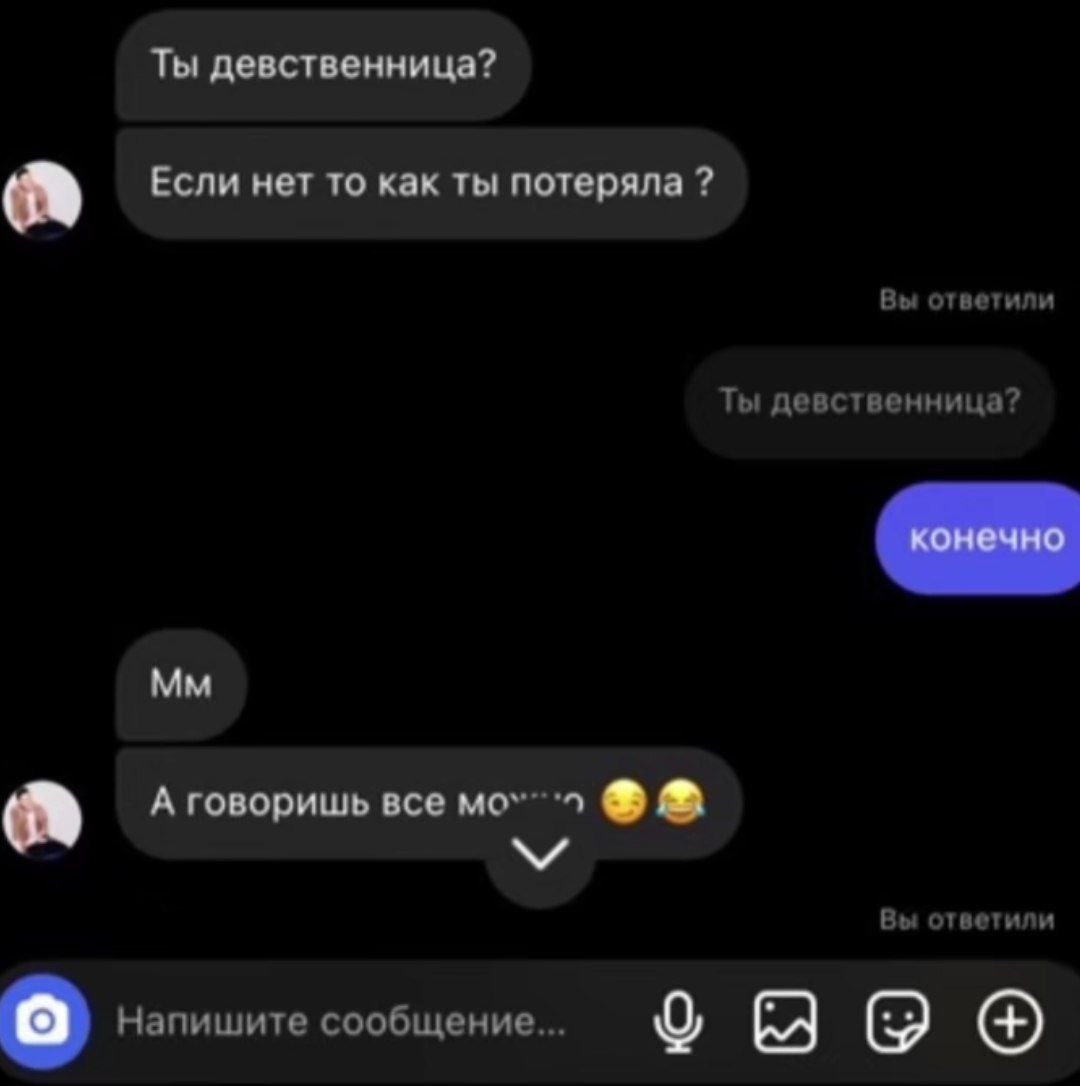Tap the message input field
The image size is (1080, 1086).
pyautogui.click(x=340, y=1023)
